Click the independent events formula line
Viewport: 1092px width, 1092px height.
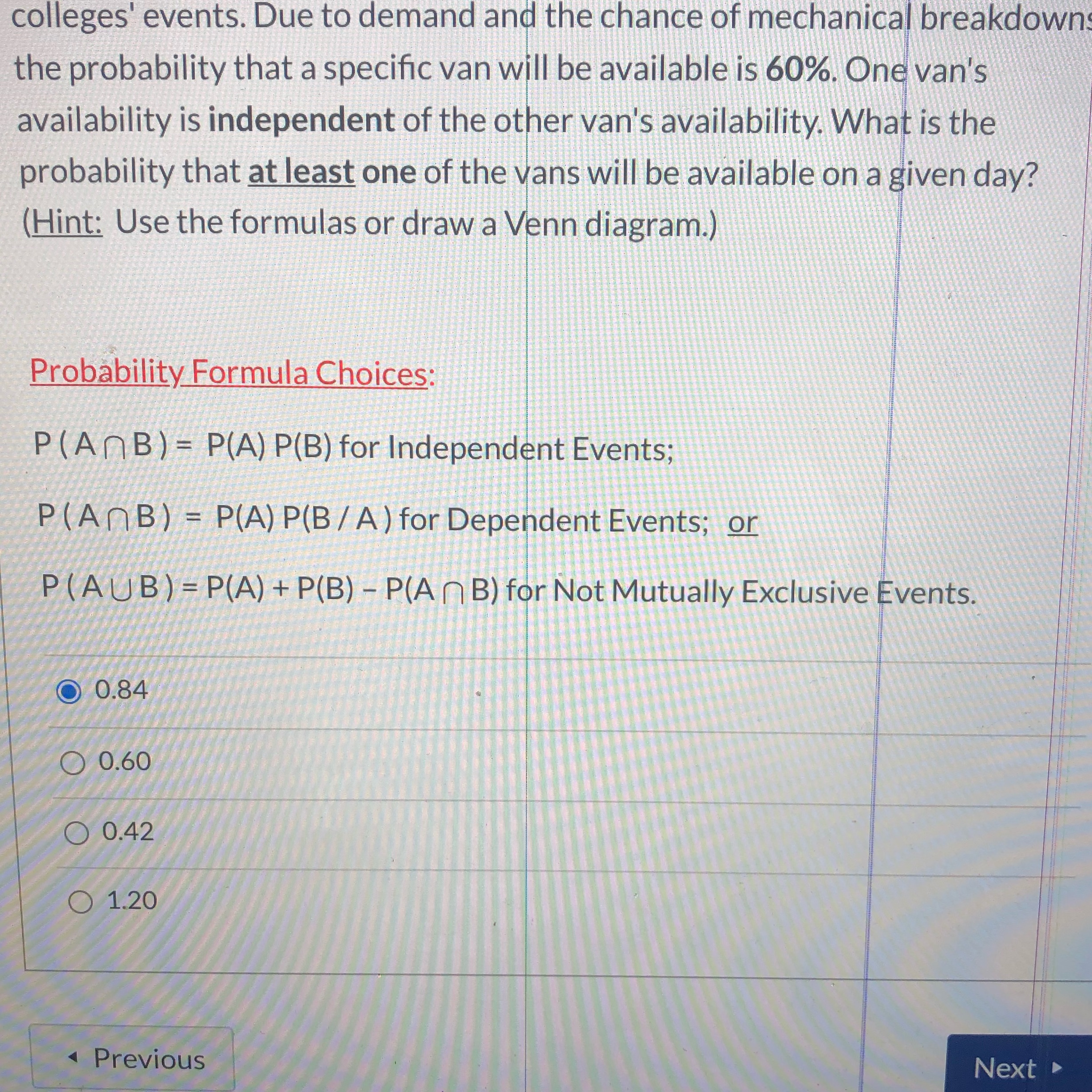(x=351, y=448)
